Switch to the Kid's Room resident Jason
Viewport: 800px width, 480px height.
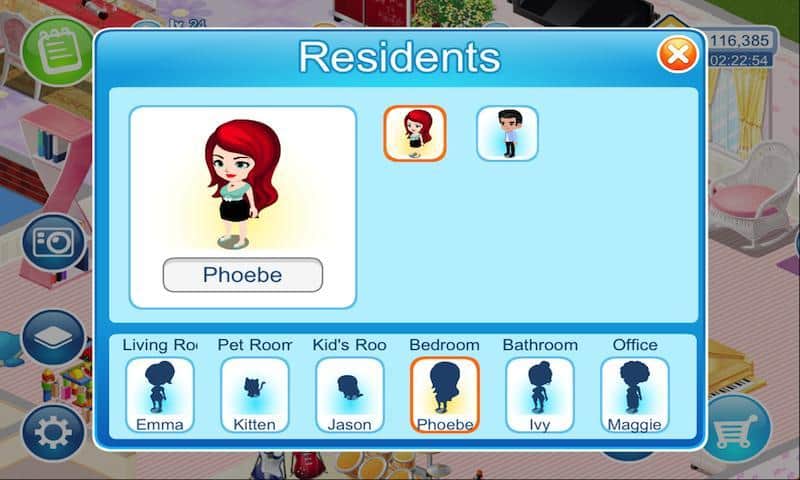click(x=350, y=394)
